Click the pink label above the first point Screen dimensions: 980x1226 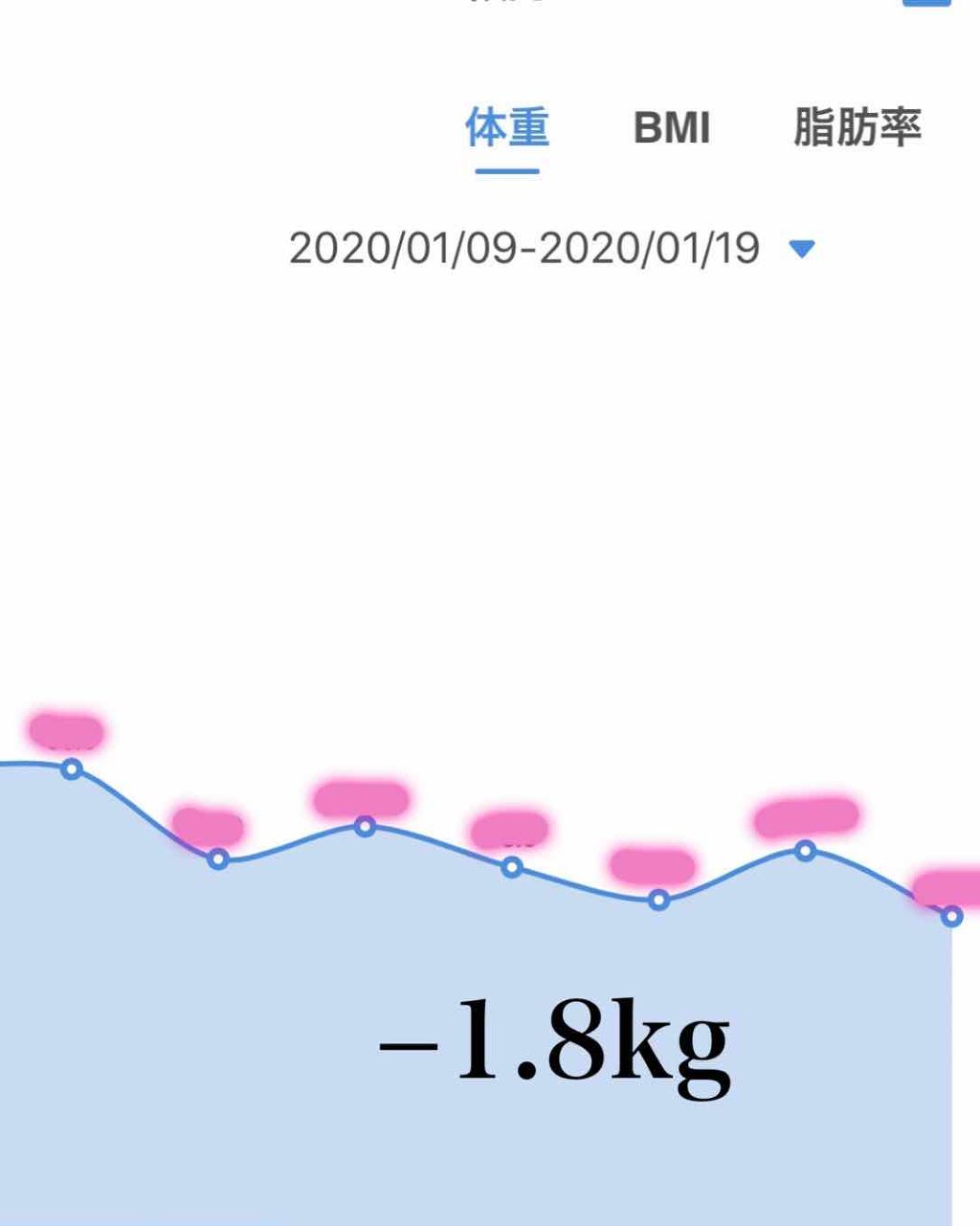point(65,732)
